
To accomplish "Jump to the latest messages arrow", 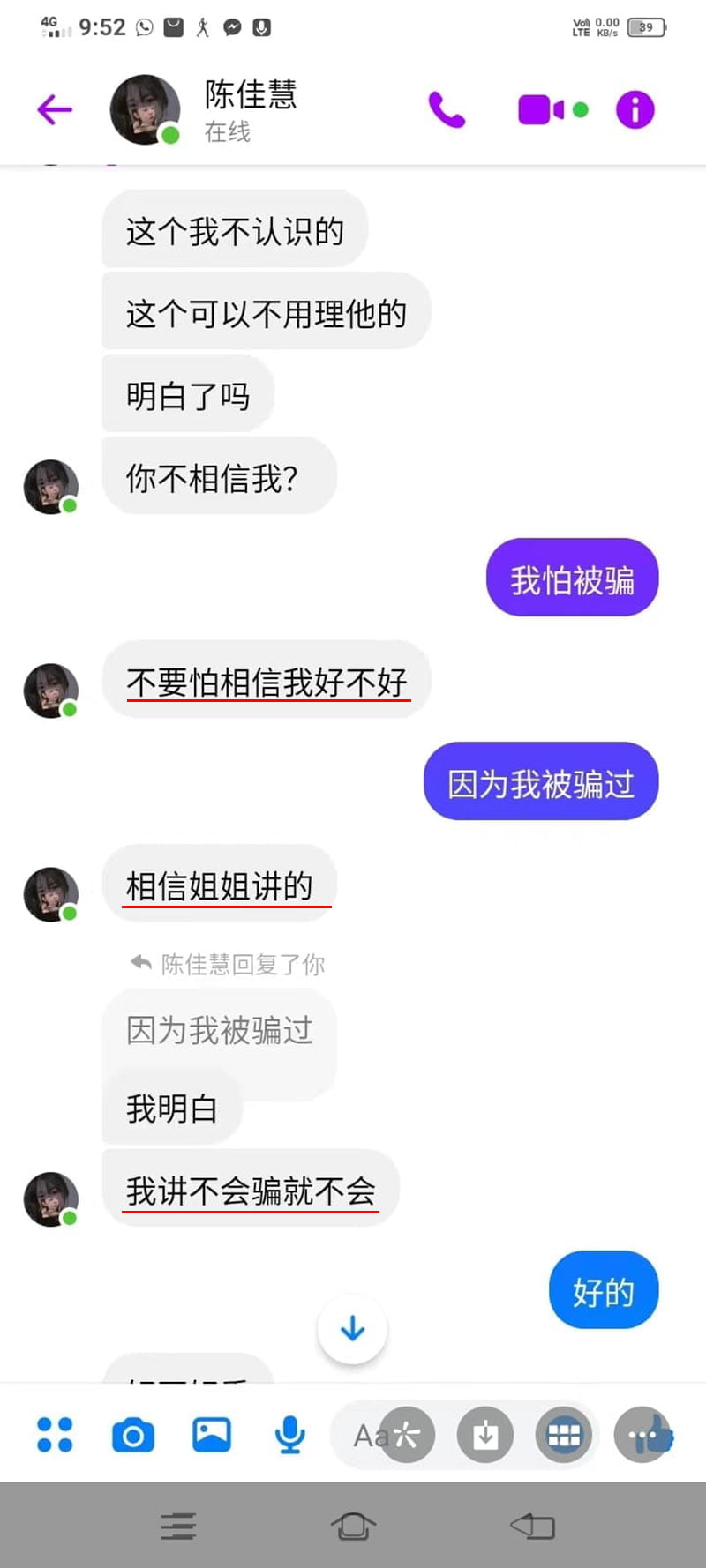I will pyautogui.click(x=352, y=1328).
